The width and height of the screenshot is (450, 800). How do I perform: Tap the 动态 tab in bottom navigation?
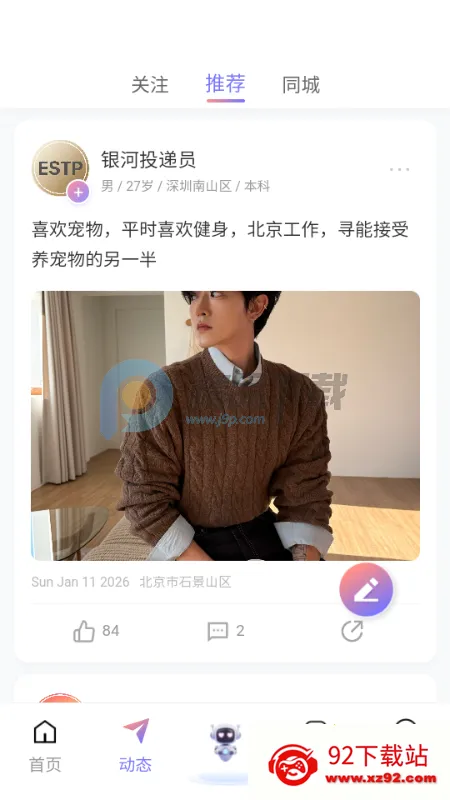[x=135, y=746]
